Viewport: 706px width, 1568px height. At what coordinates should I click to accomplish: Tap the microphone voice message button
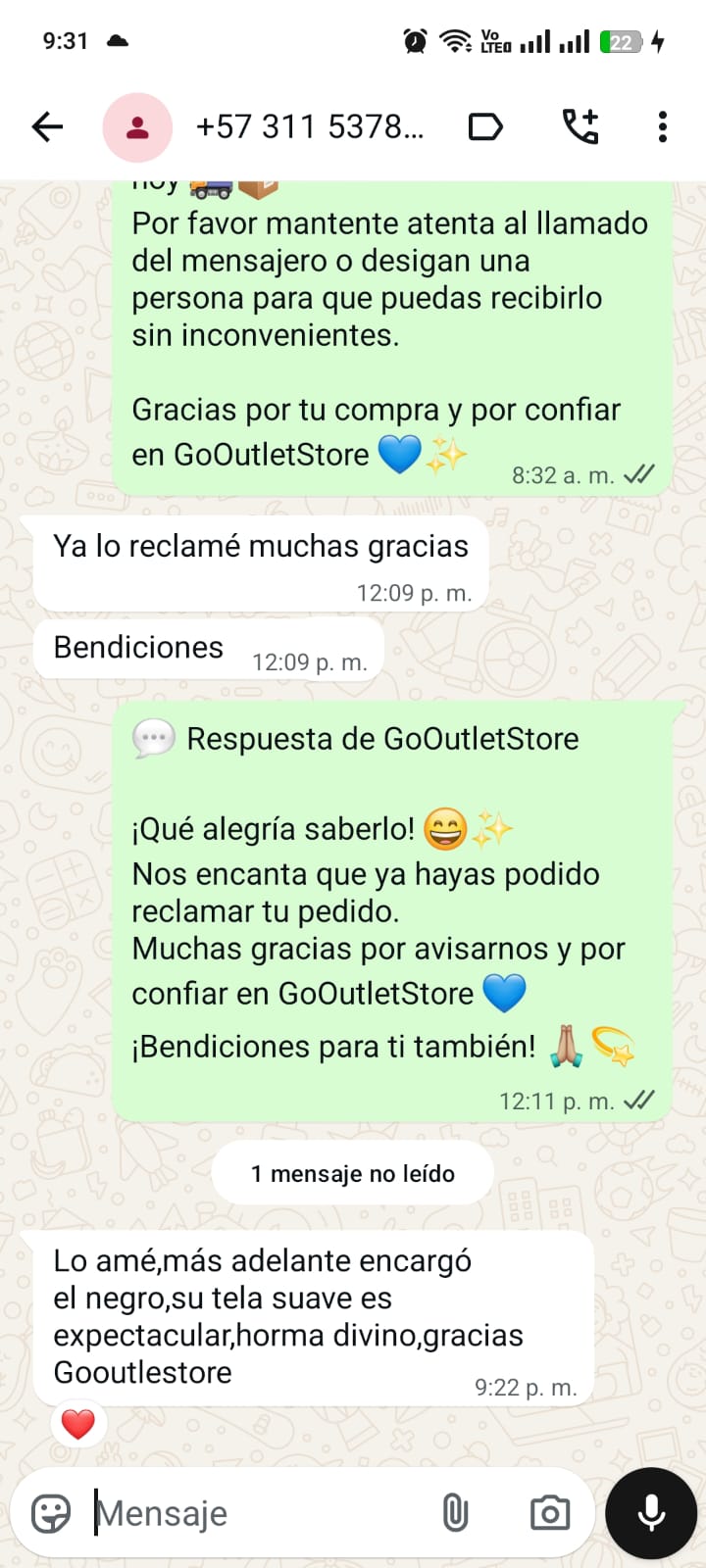(x=651, y=1513)
